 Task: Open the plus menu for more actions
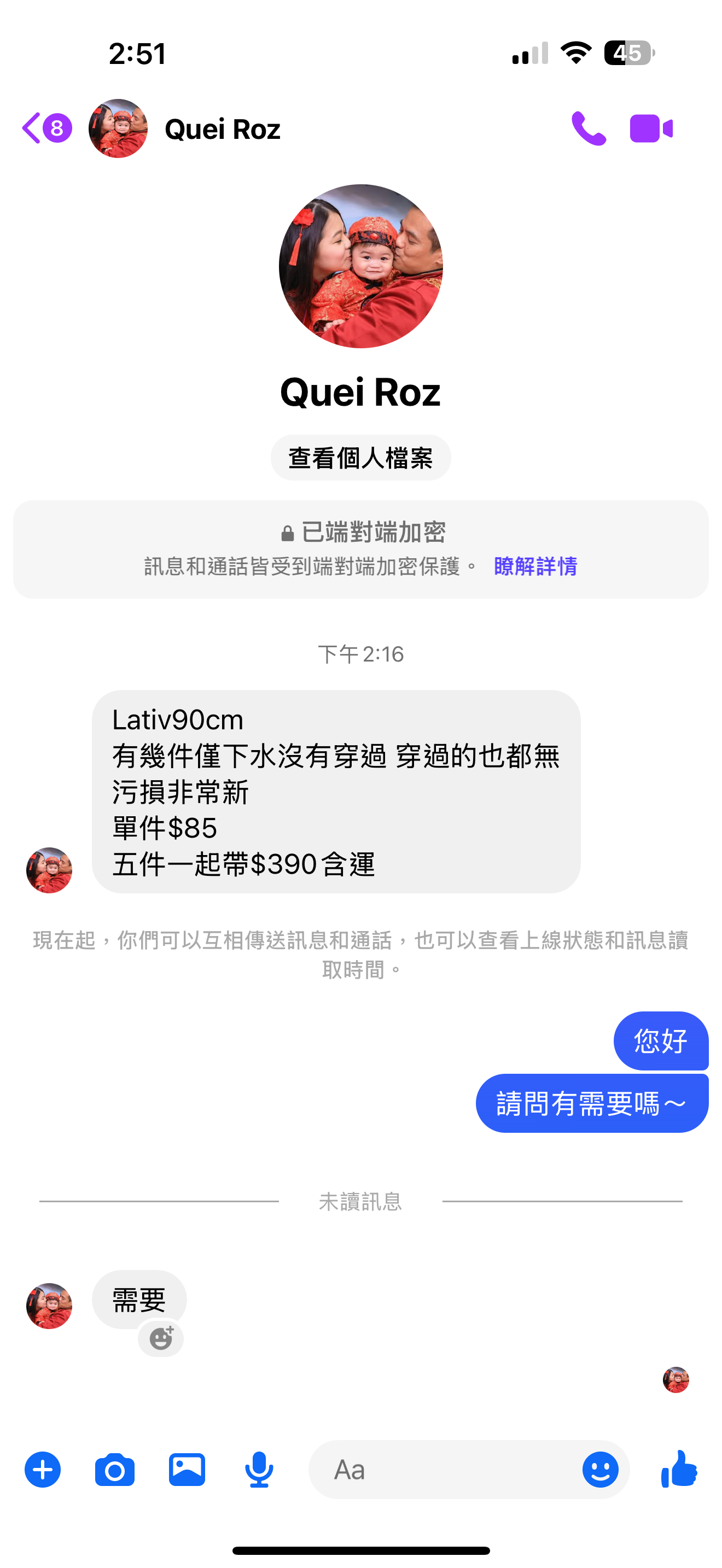[43, 1470]
